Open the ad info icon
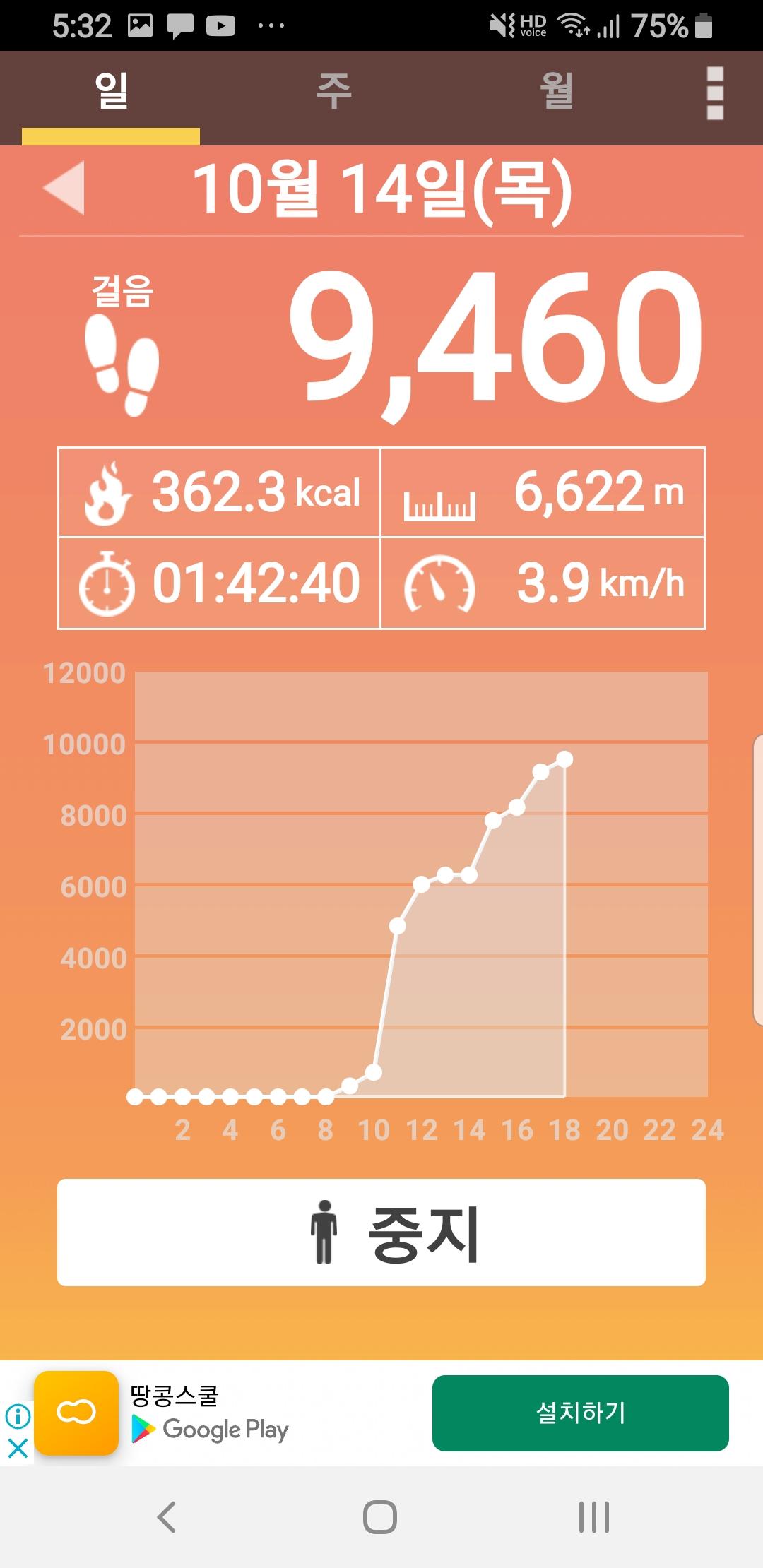Image resolution: width=763 pixels, height=1568 pixels. pyautogui.click(x=18, y=1415)
